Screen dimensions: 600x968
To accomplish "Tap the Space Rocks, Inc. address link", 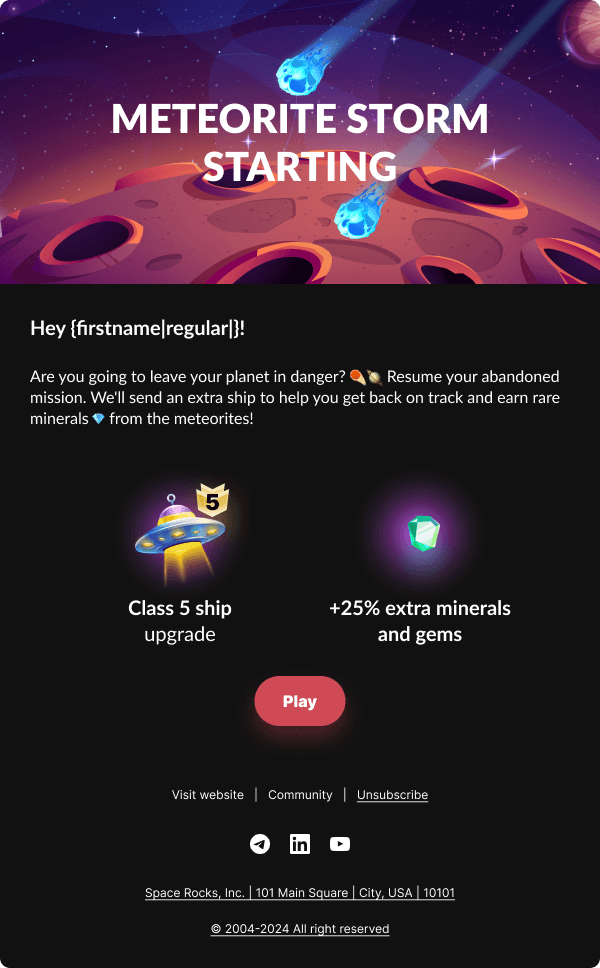I will pos(300,893).
